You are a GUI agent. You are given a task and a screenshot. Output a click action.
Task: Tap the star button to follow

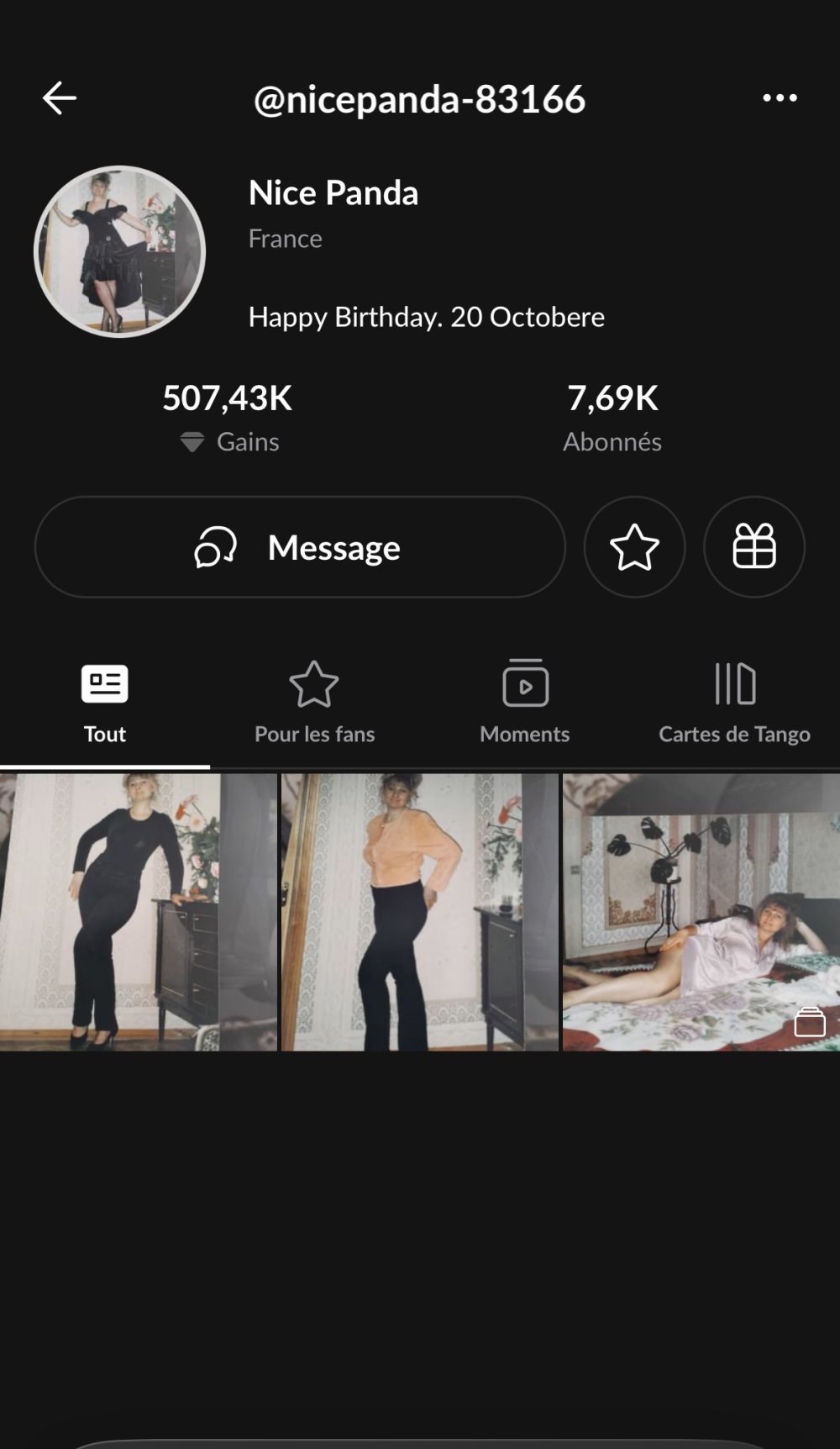coord(634,547)
